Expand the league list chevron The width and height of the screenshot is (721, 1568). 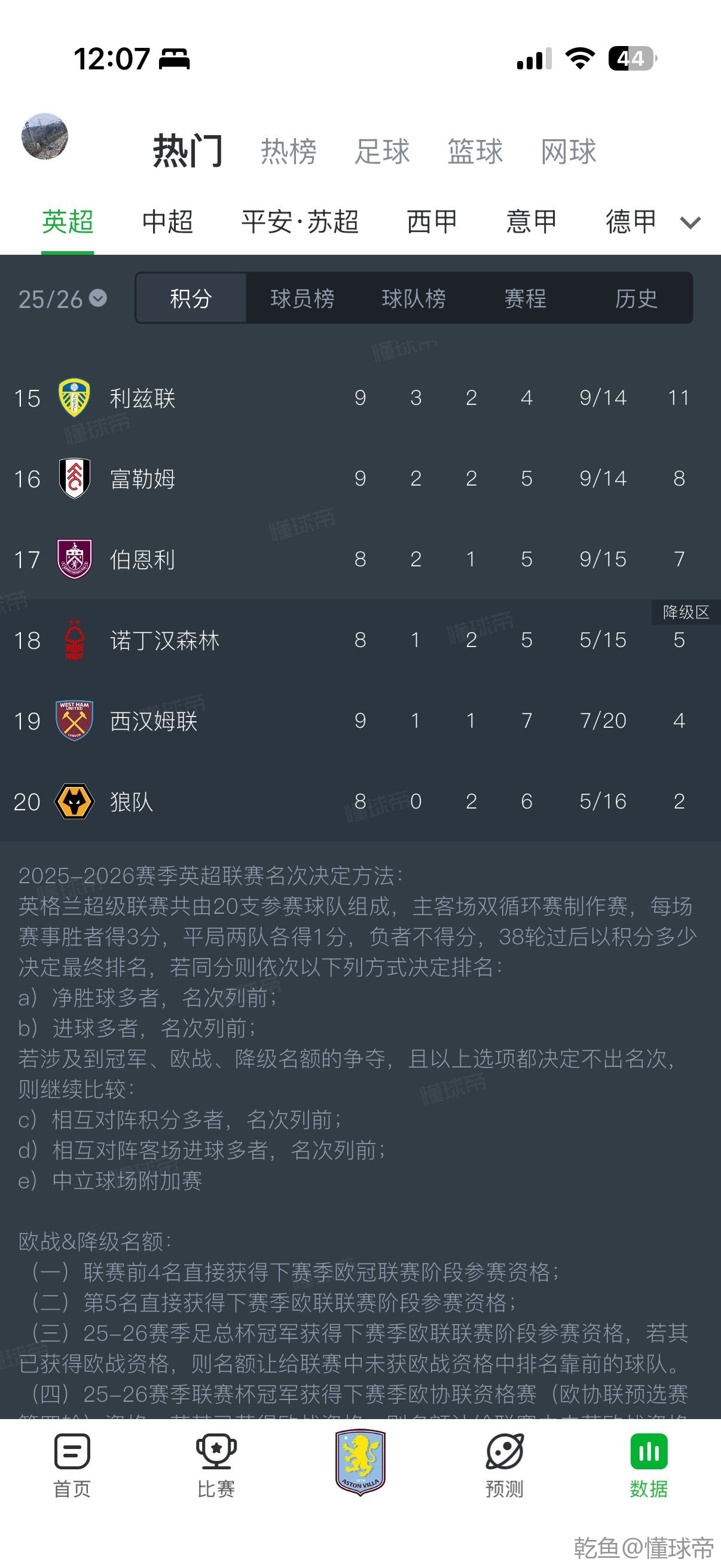[x=691, y=223]
